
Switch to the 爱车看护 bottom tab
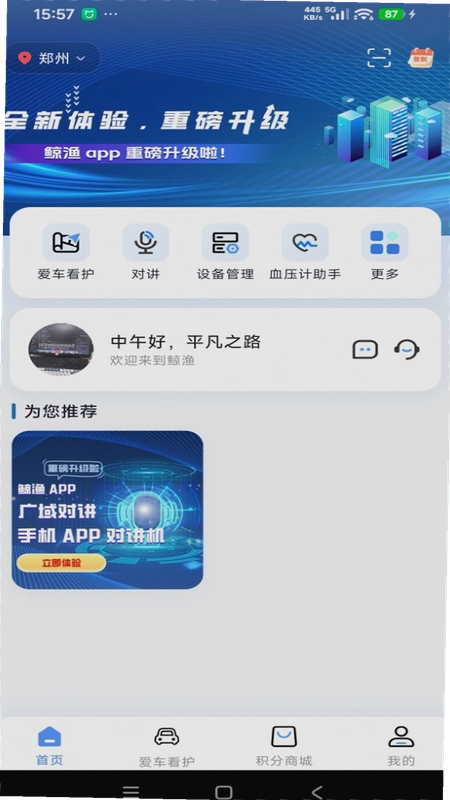tap(167, 748)
